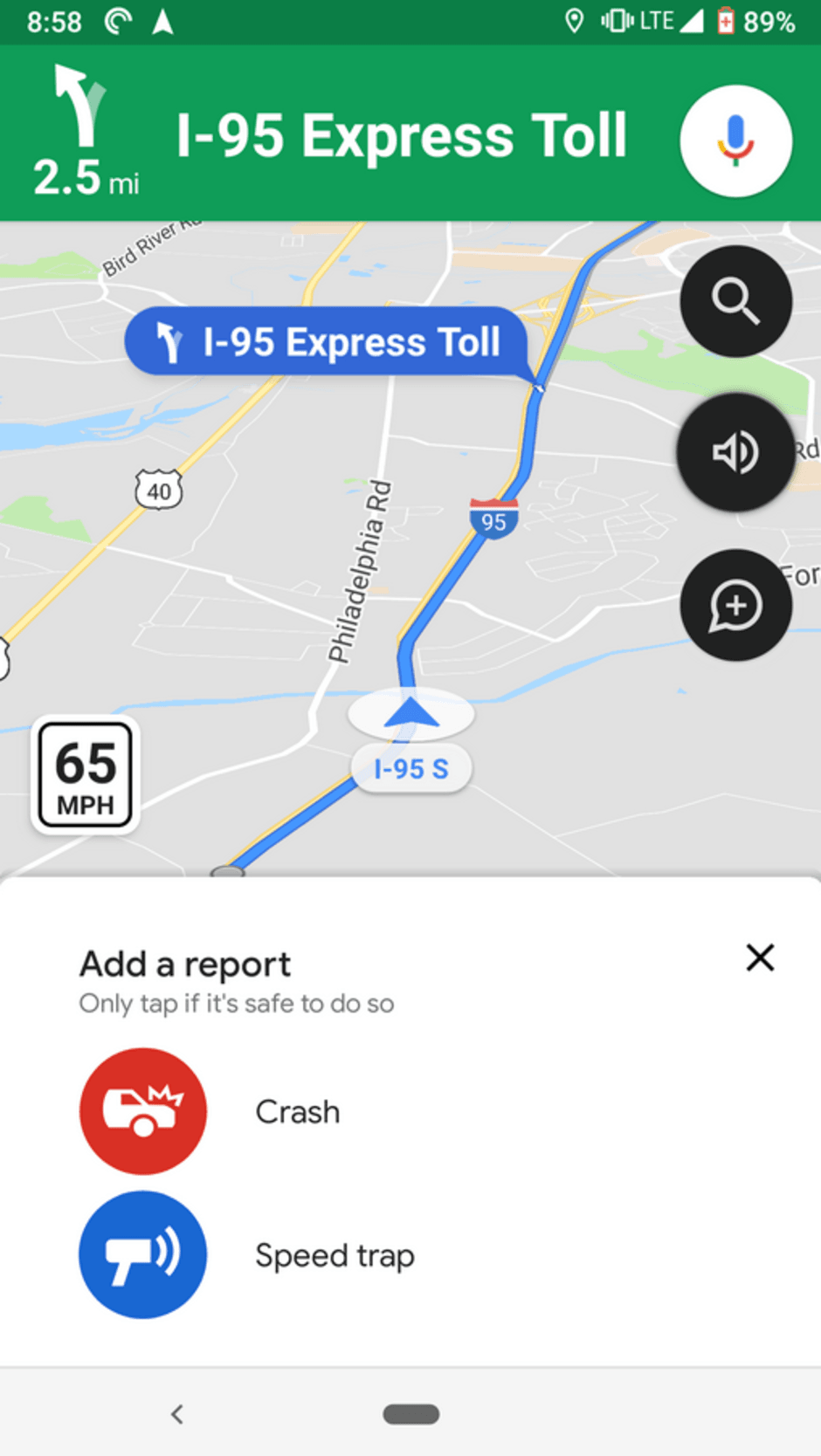
Task: Tap the home pill in navigation bar
Action: pyautogui.click(x=410, y=1414)
